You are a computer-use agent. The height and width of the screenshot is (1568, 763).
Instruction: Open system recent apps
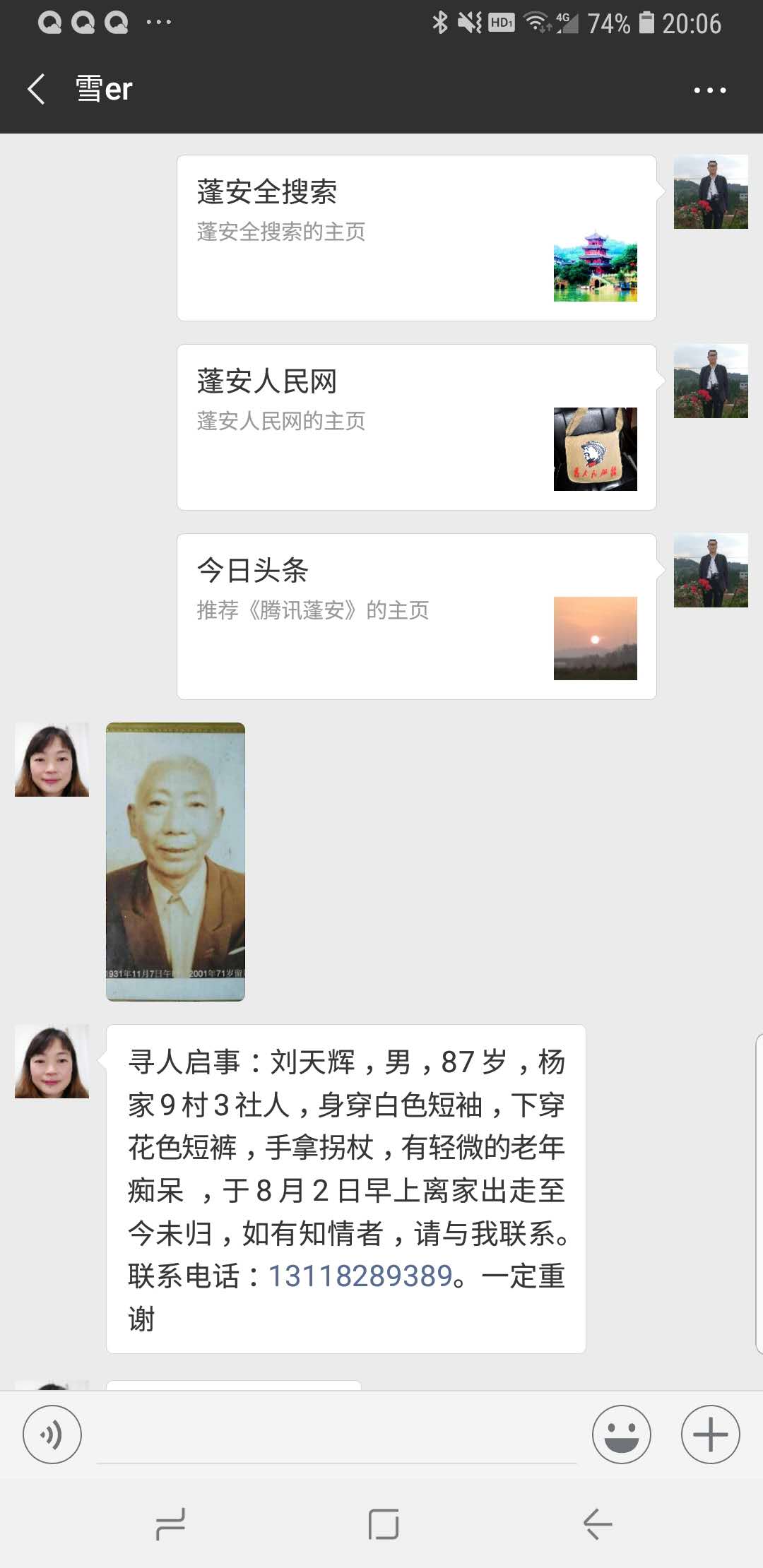170,1524
